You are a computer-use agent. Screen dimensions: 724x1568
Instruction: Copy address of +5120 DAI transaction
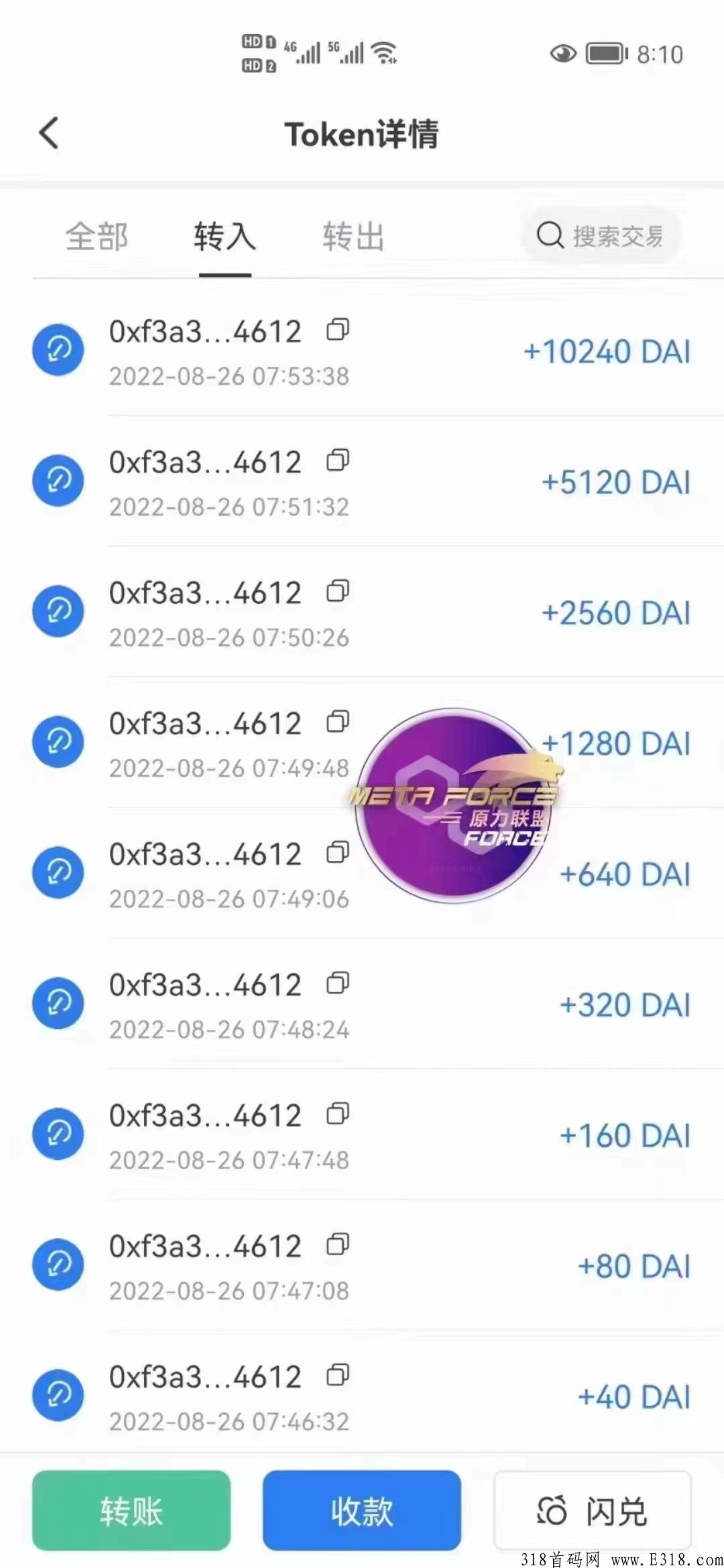[x=338, y=461]
